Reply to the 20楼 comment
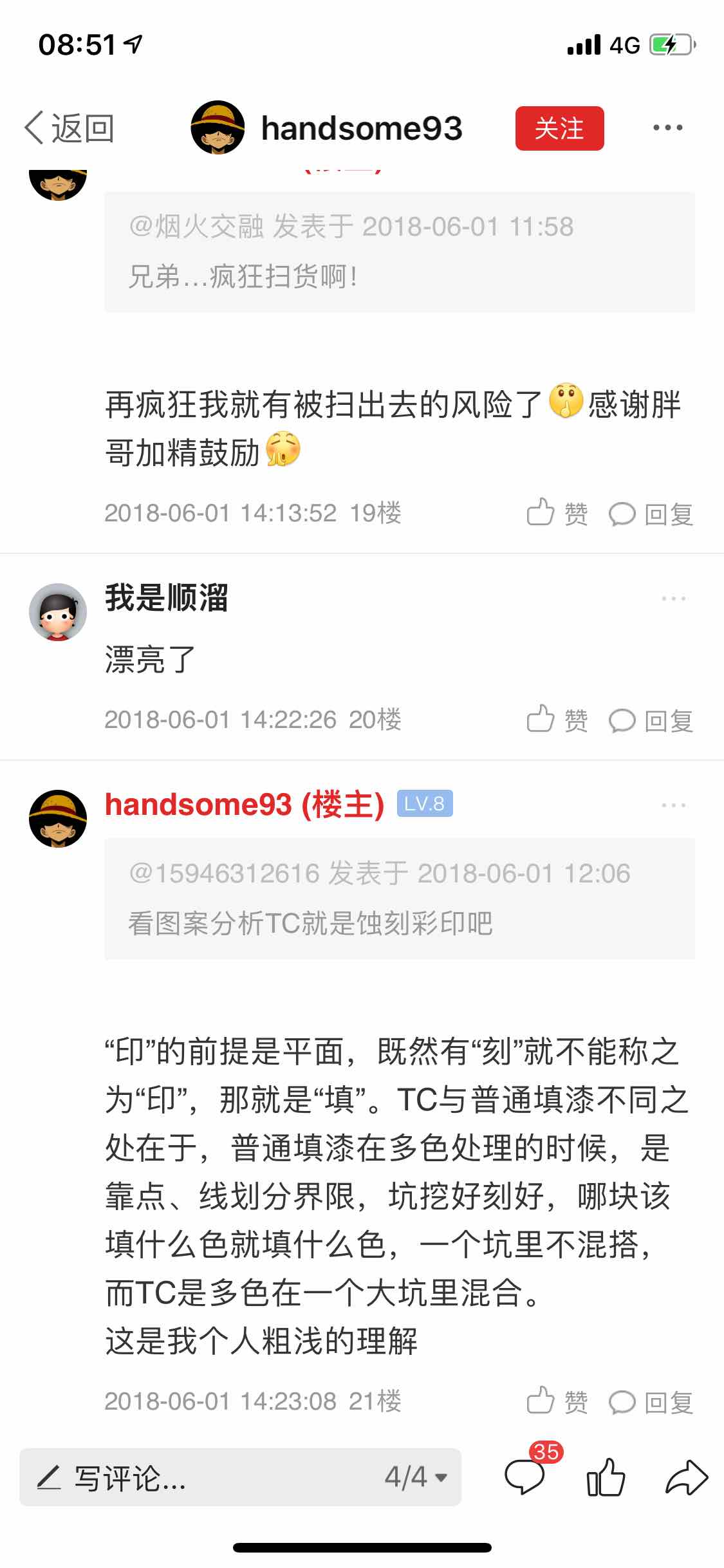The width and height of the screenshot is (724, 1568). 651,721
